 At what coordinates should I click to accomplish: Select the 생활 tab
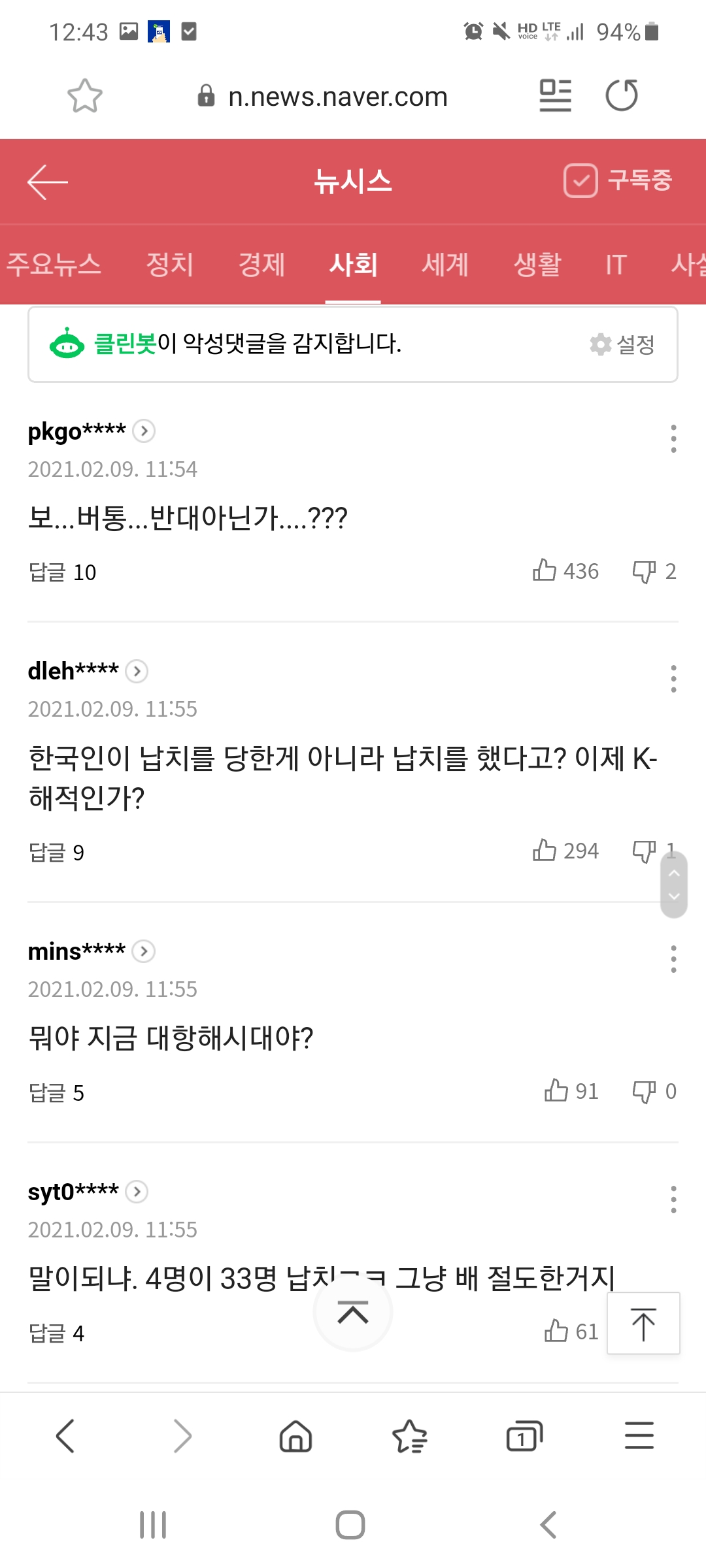[537, 265]
